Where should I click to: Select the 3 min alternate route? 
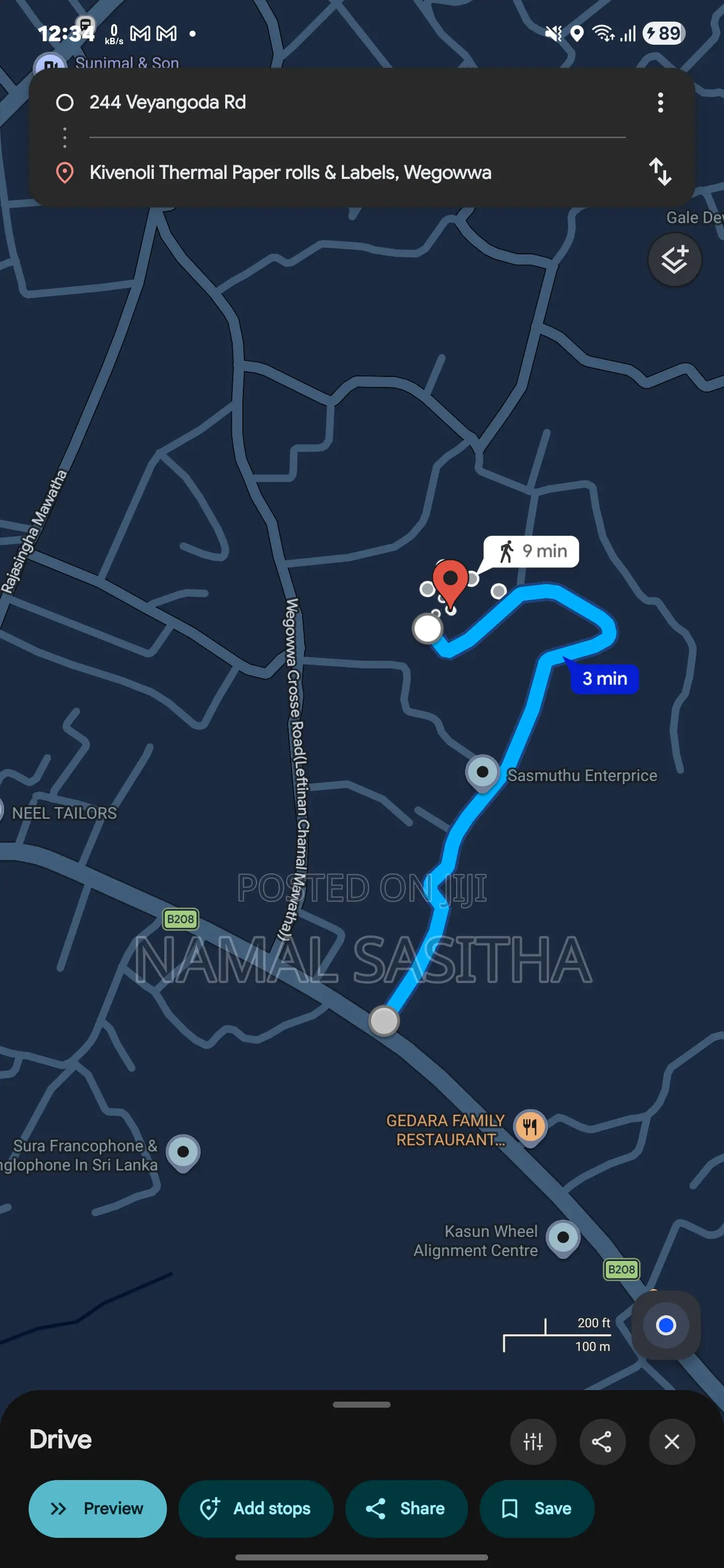(605, 678)
